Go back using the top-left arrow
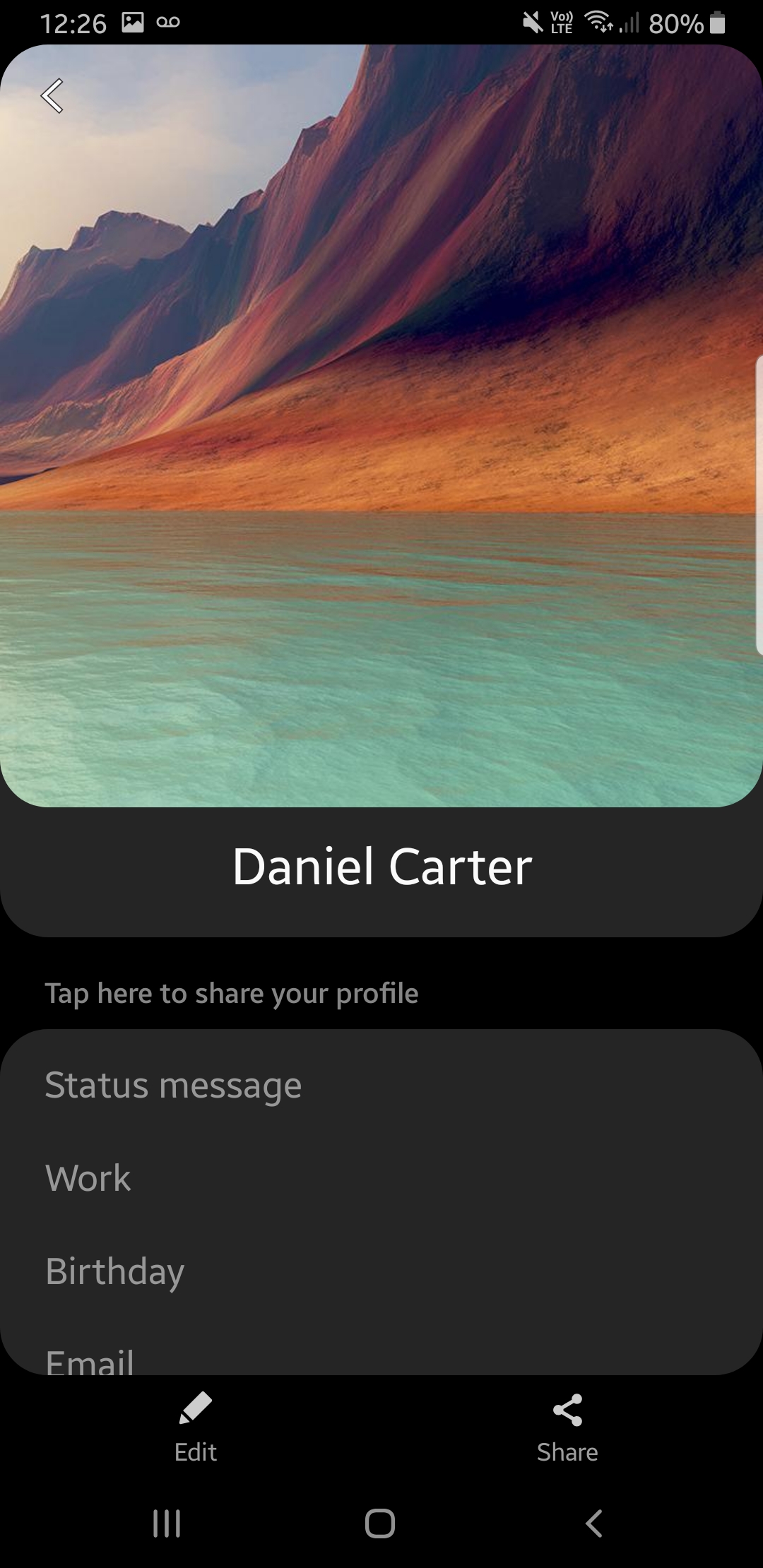 (52, 96)
